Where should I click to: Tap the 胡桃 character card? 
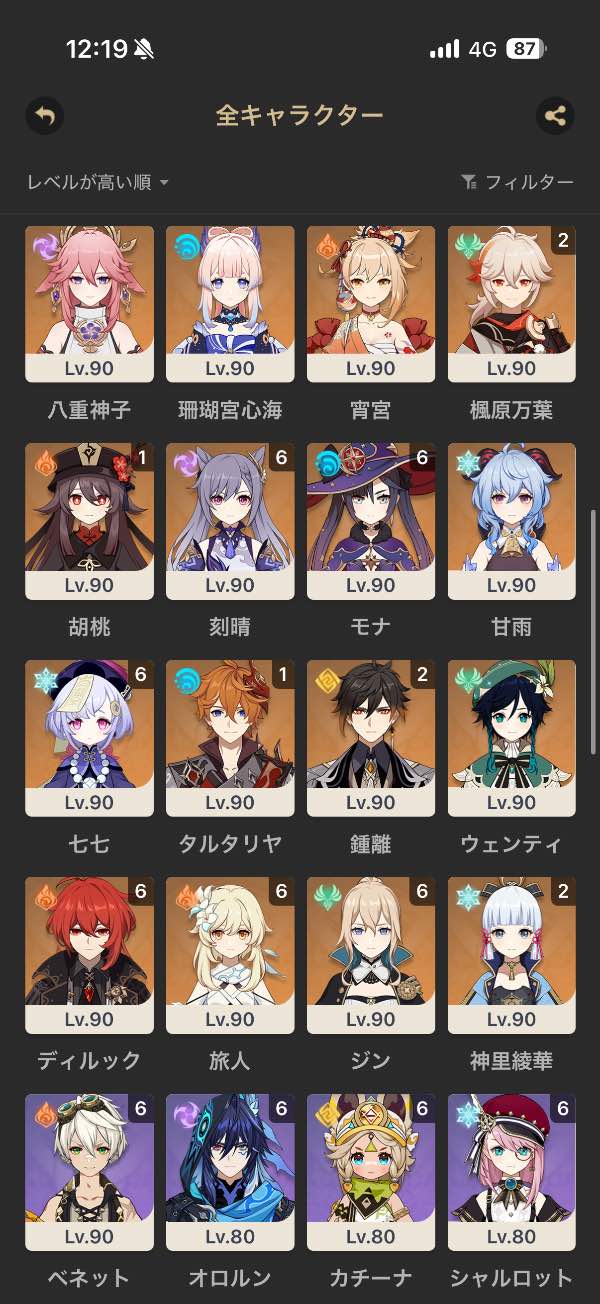pyautogui.click(x=89, y=520)
